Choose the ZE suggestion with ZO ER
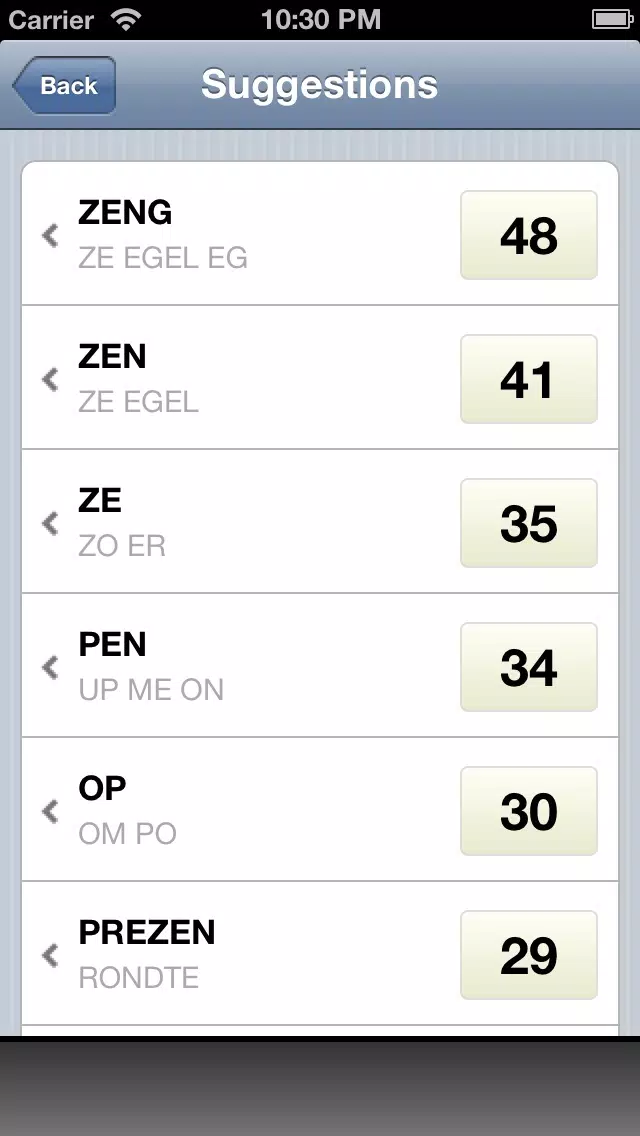The height and width of the screenshot is (1136, 640). point(320,522)
